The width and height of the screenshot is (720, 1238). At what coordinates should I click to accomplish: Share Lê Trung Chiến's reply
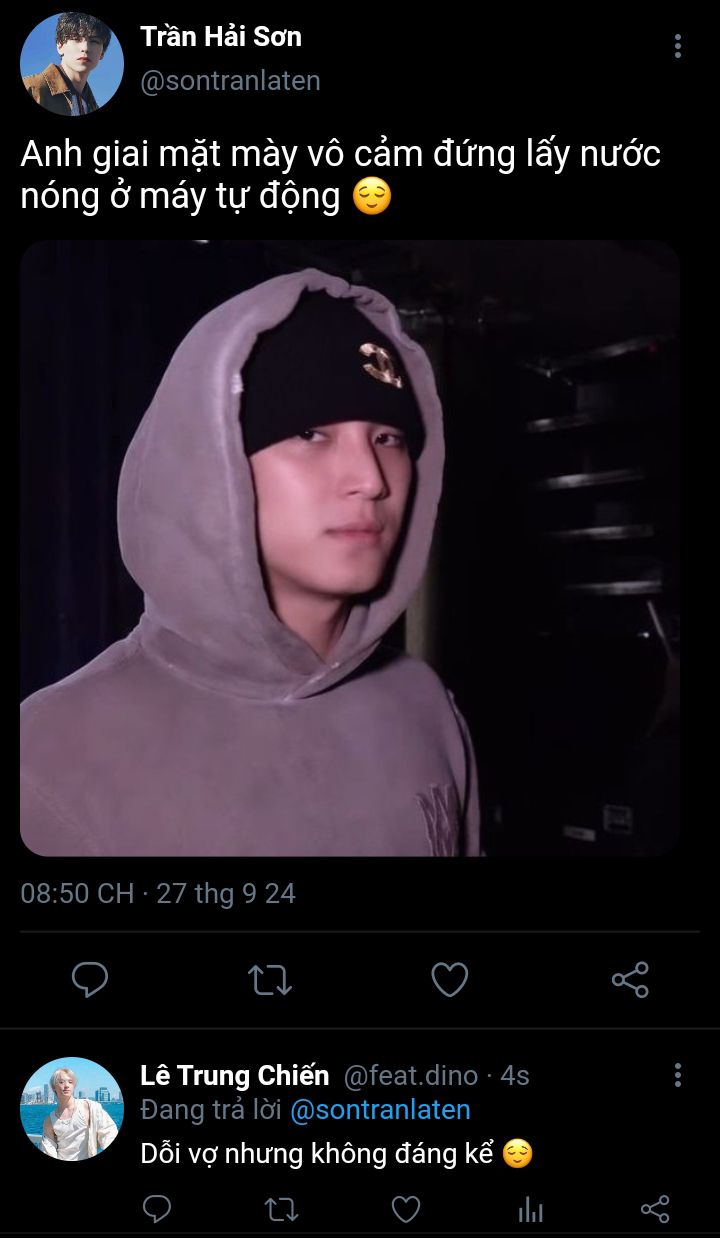point(654,1210)
